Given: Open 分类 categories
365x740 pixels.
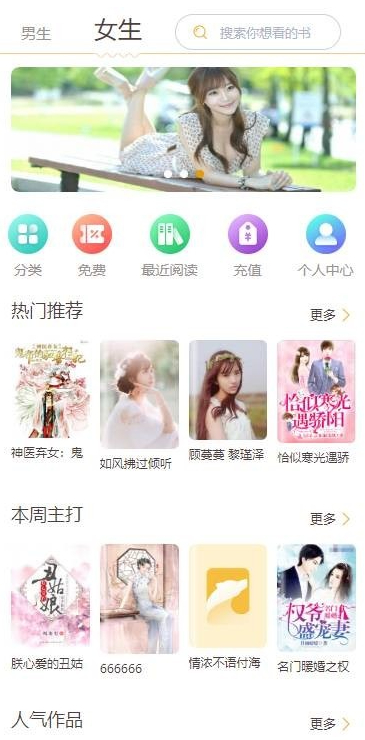Looking at the screenshot, I should 28,245.
